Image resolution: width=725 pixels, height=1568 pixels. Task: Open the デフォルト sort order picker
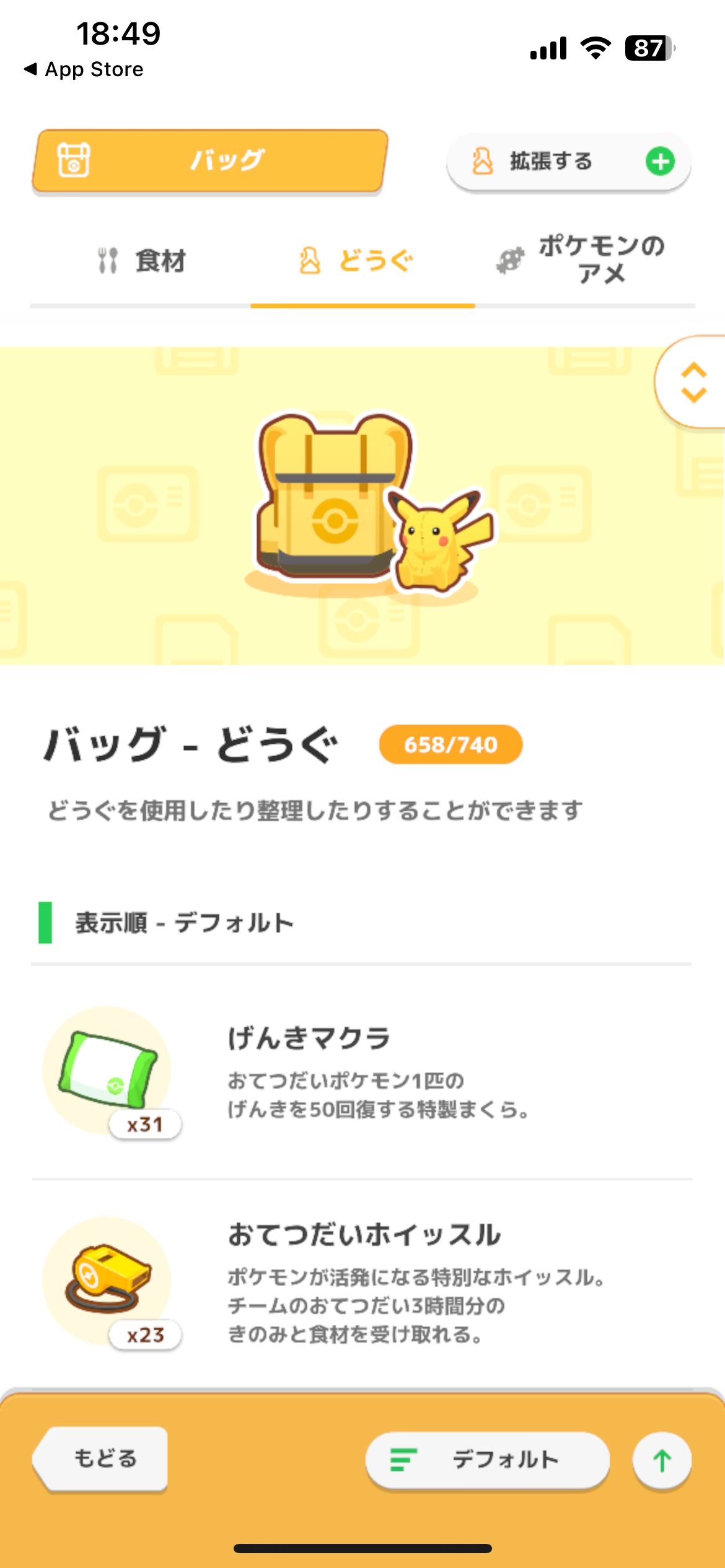pyautogui.click(x=488, y=1460)
